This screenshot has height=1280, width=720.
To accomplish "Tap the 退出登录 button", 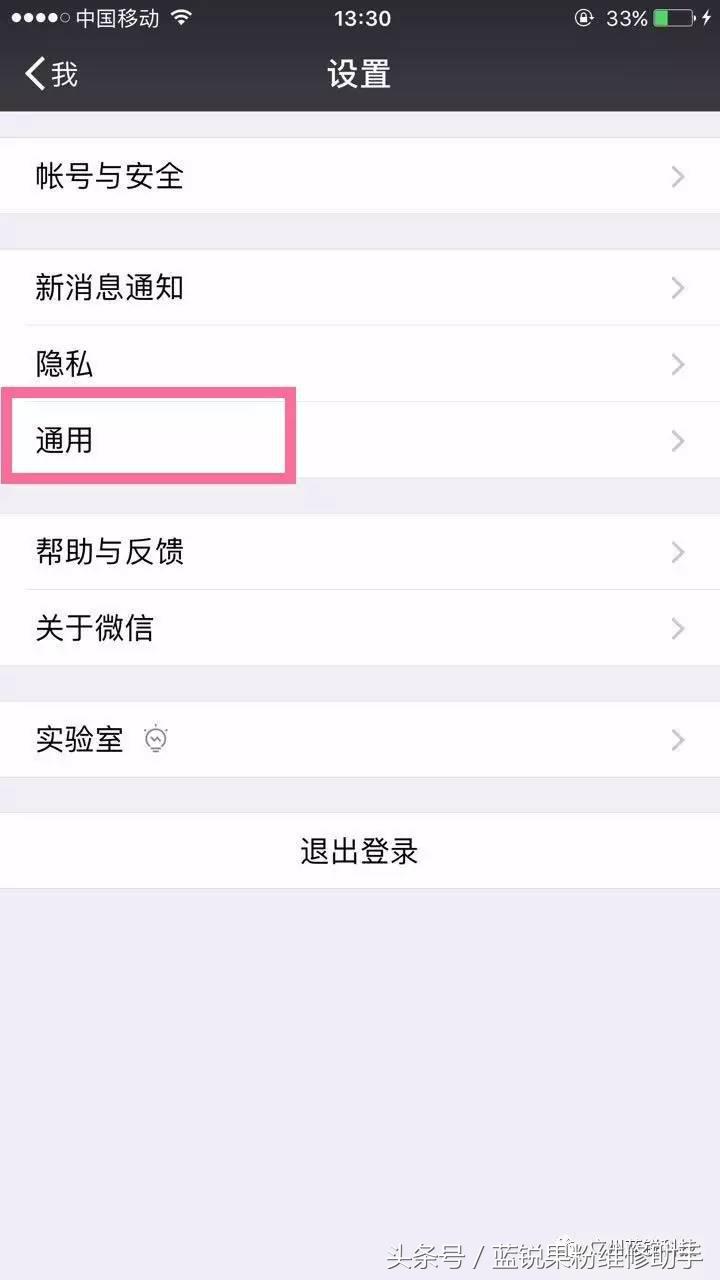I will [360, 851].
